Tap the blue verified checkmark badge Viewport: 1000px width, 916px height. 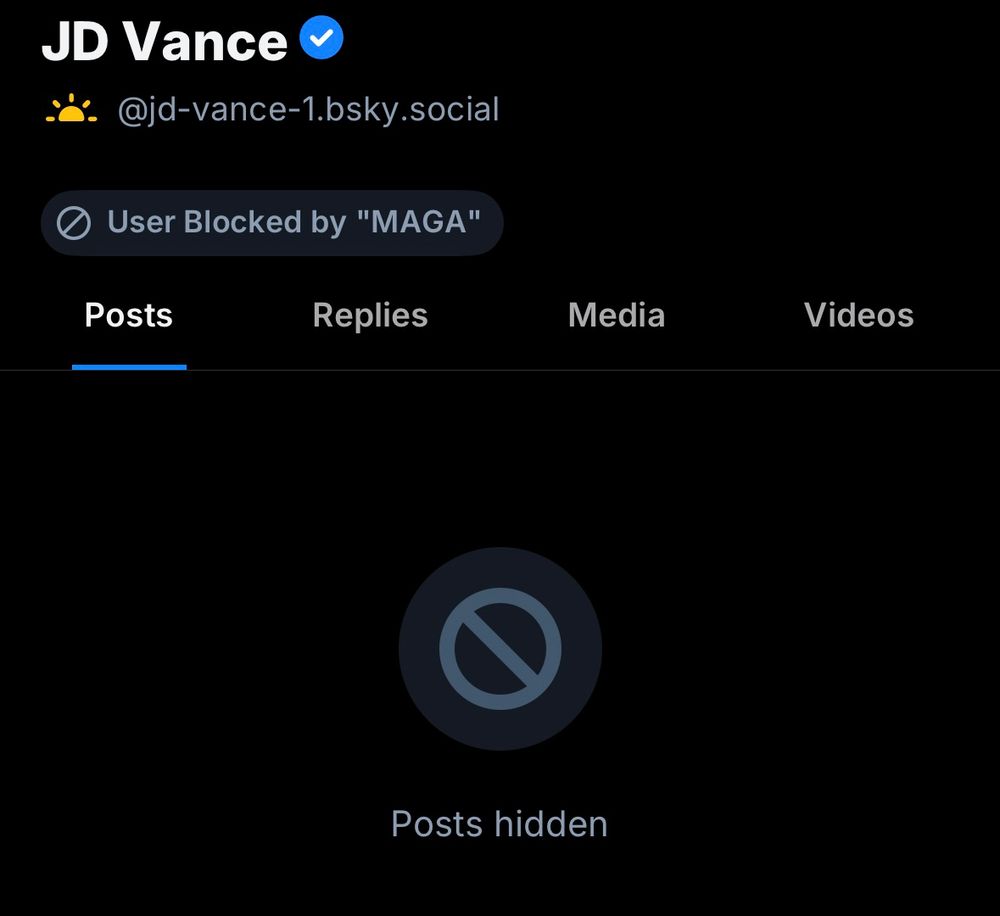[322, 39]
